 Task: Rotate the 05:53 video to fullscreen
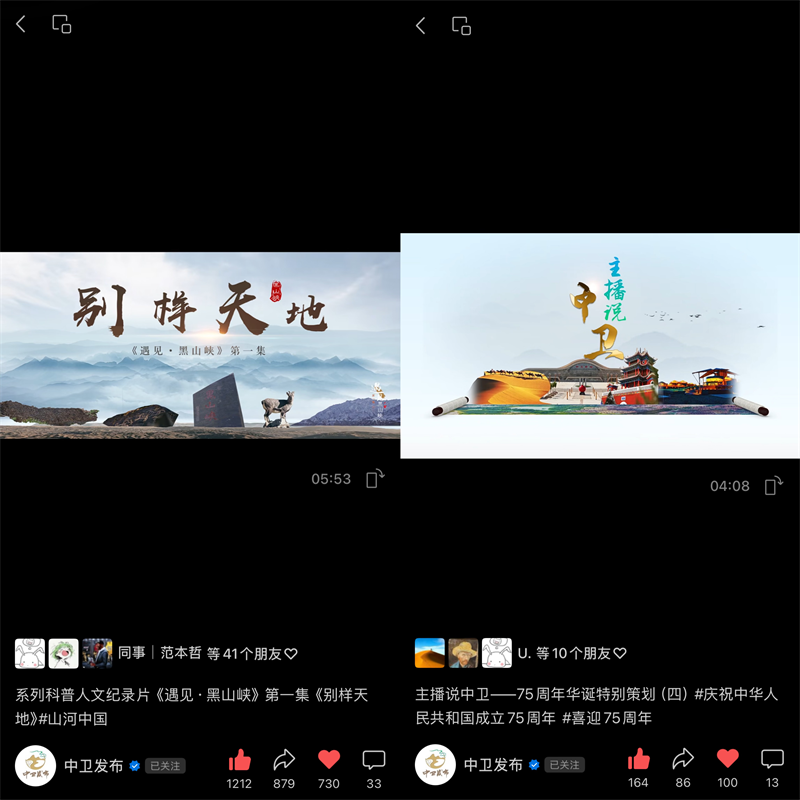pyautogui.click(x=375, y=479)
